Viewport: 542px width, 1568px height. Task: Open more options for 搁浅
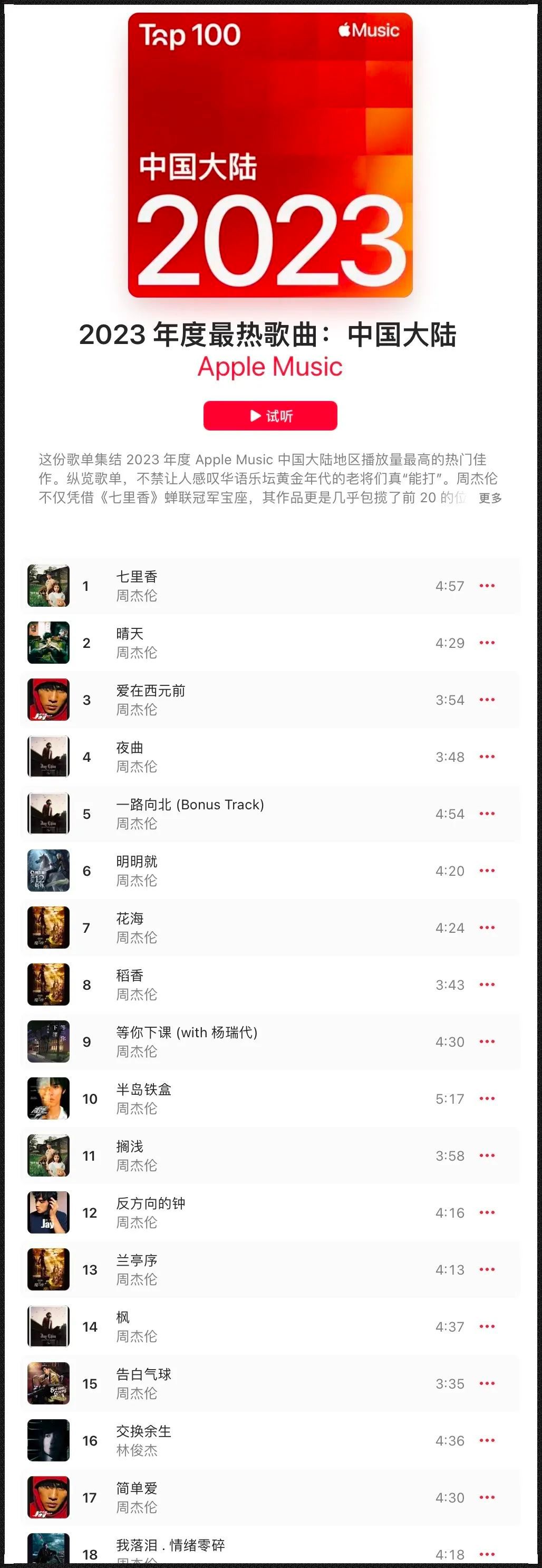(x=487, y=1155)
